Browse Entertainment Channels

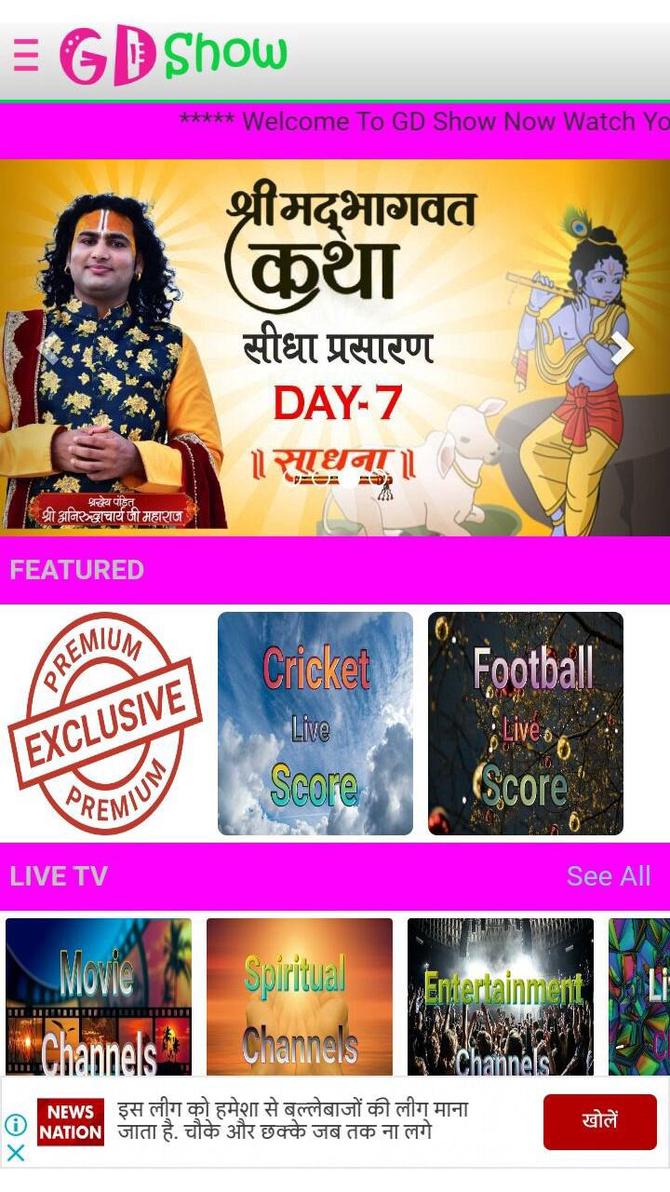500,996
